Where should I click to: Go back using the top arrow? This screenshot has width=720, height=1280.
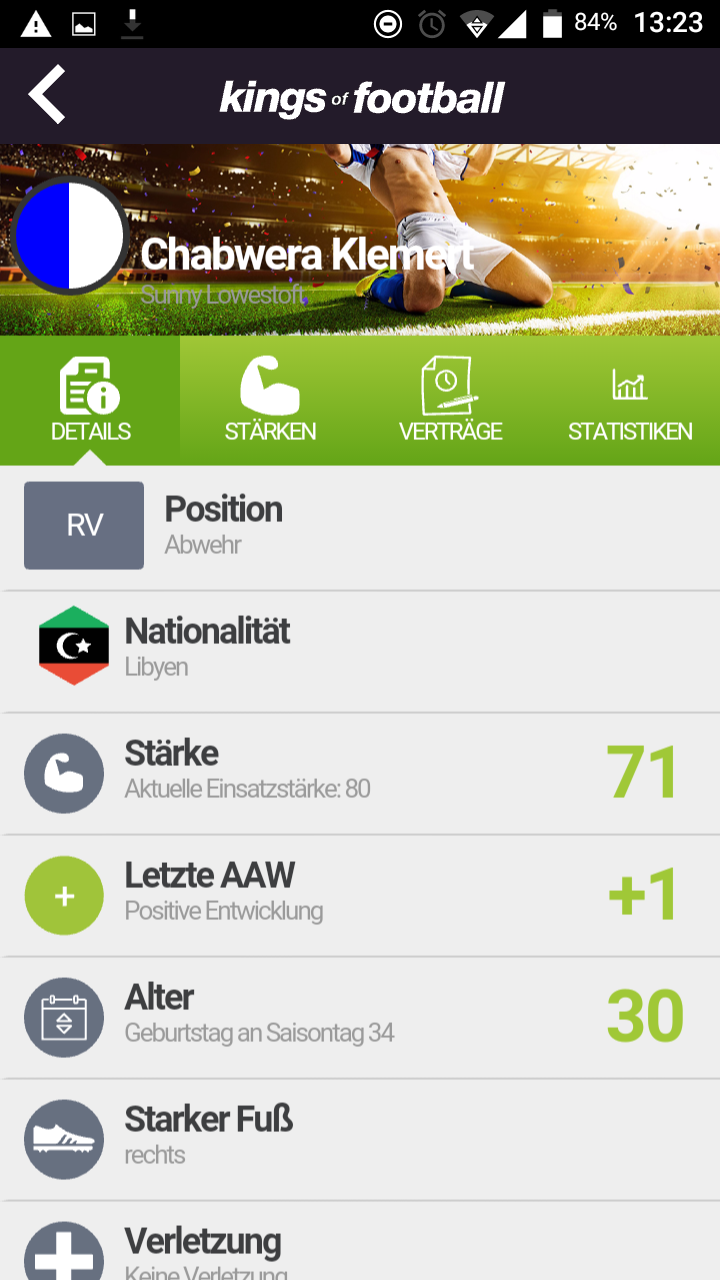click(47, 95)
